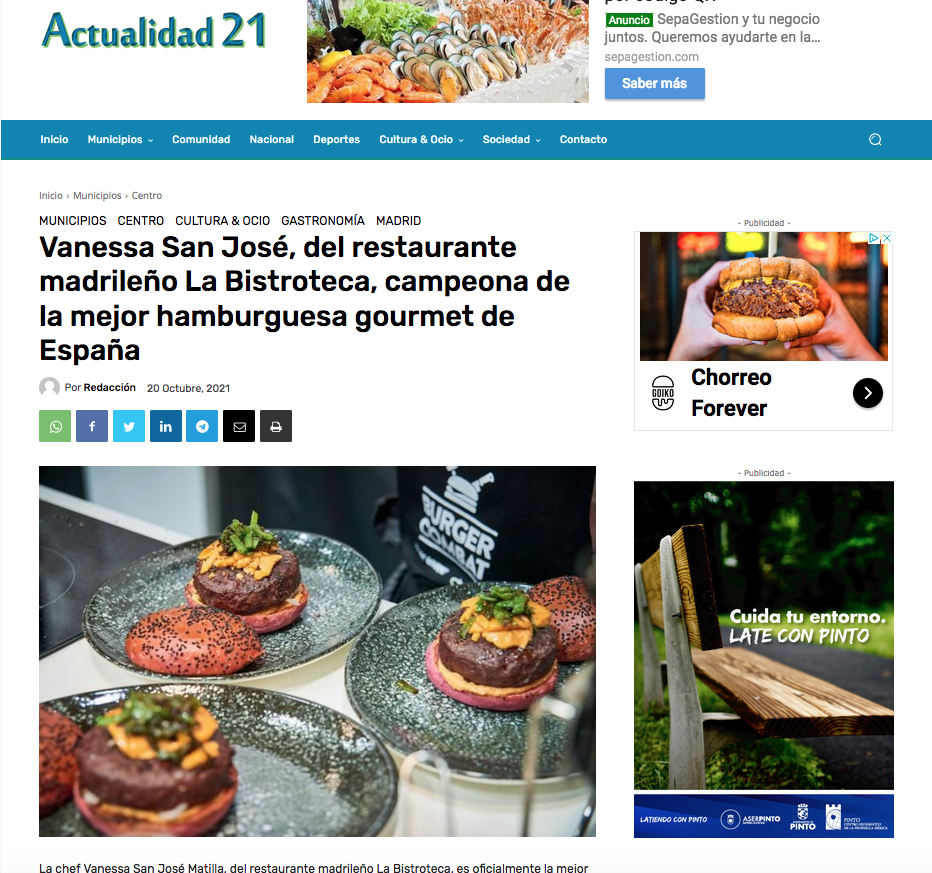The image size is (932, 873).
Task: Expand the Sociedad menu
Action: tap(510, 140)
